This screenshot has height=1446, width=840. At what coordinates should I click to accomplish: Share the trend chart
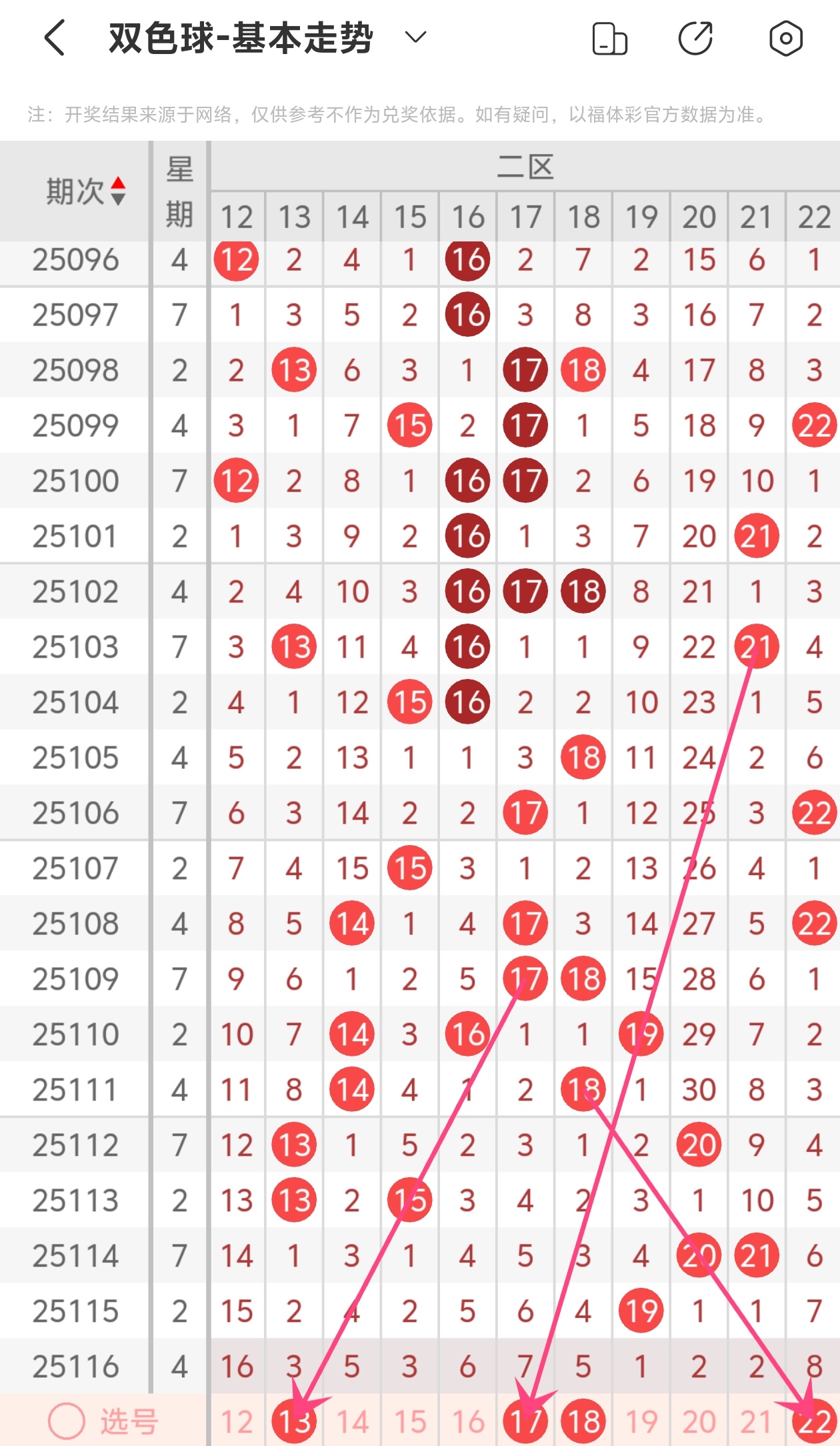pyautogui.click(x=695, y=38)
